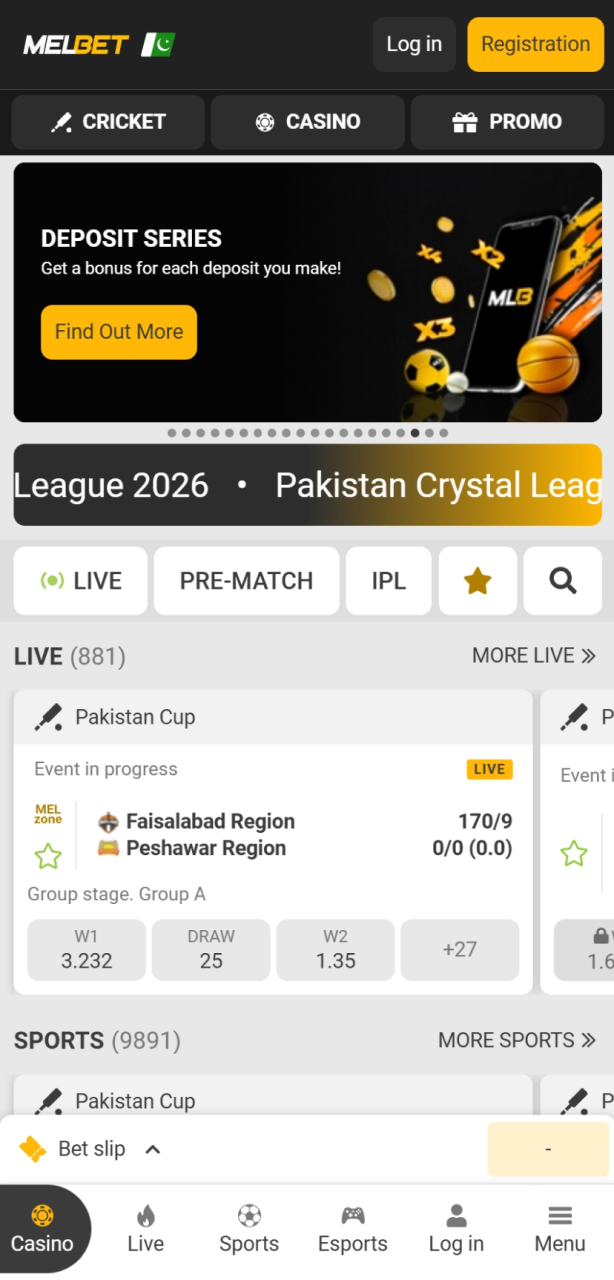Add the Faisalabad vs Peshawar match to favorites

pos(48,856)
